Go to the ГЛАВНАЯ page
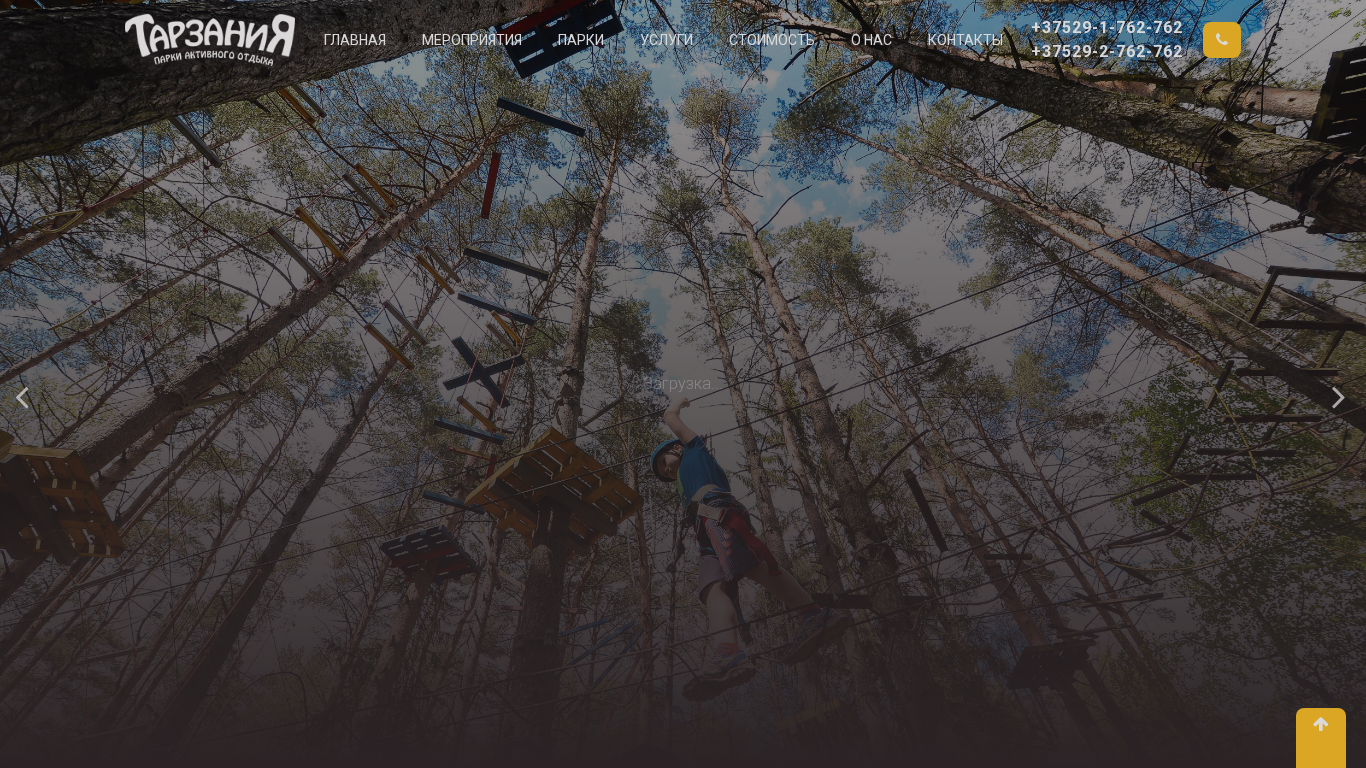The image size is (1366, 768). [354, 40]
